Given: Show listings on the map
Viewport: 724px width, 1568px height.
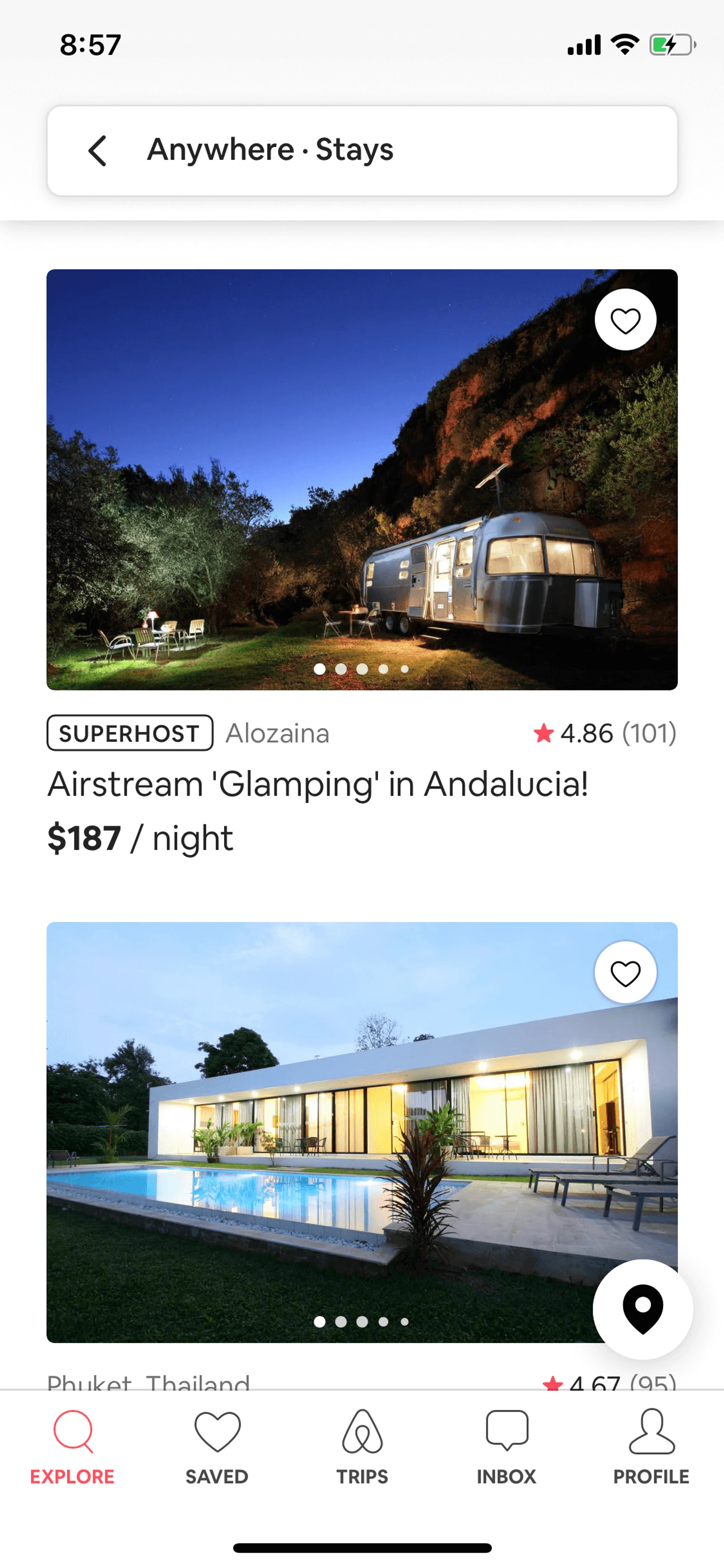Looking at the screenshot, I should point(642,1309).
